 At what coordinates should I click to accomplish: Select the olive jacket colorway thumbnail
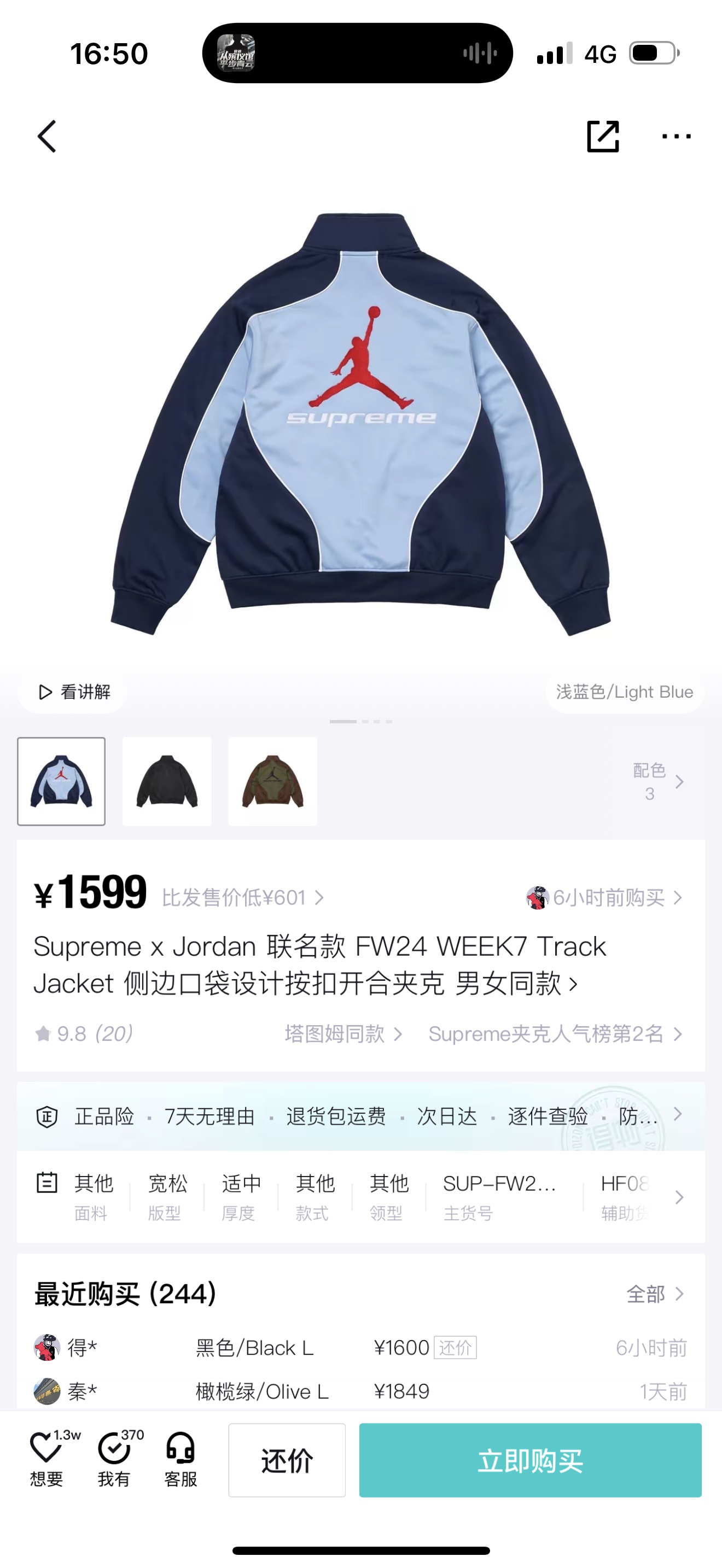(272, 781)
